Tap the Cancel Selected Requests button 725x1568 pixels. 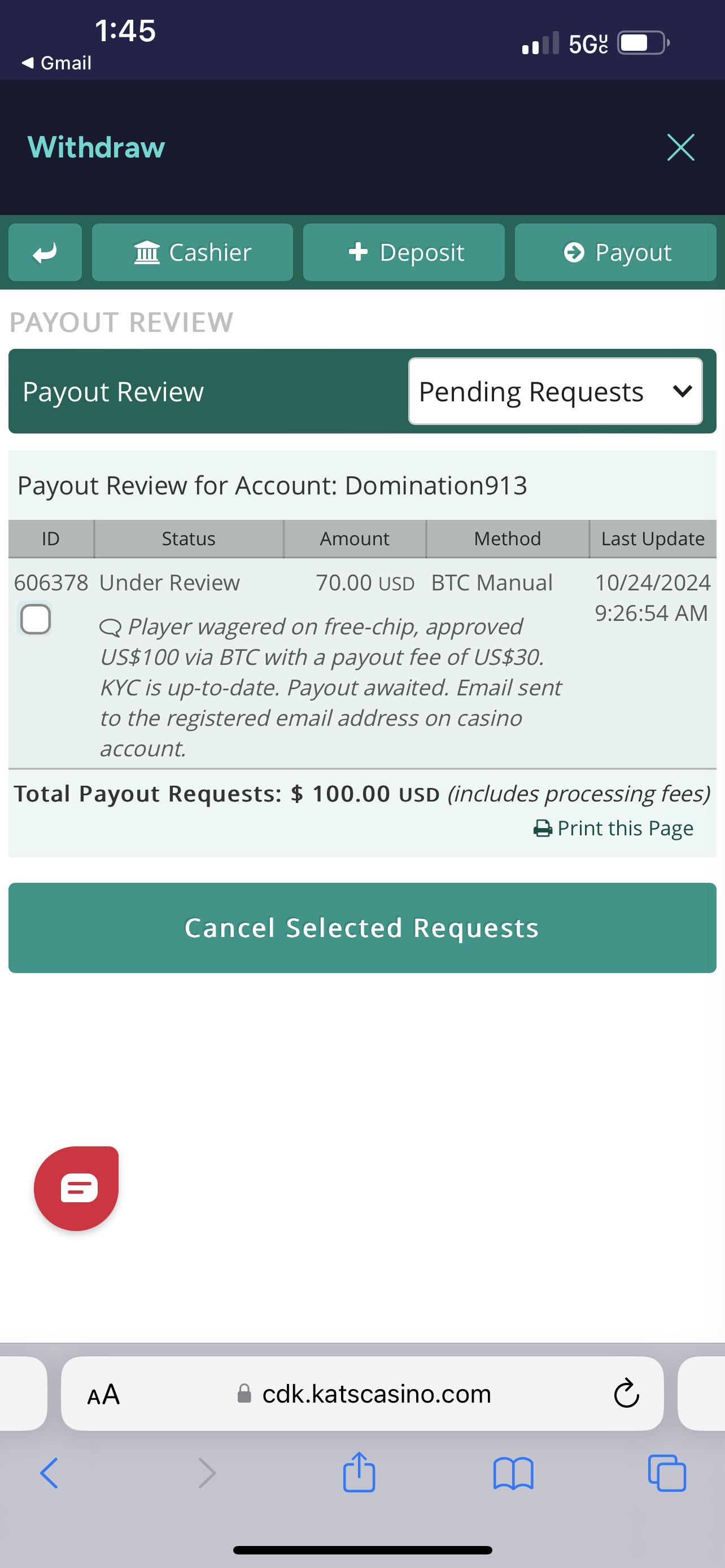point(362,928)
